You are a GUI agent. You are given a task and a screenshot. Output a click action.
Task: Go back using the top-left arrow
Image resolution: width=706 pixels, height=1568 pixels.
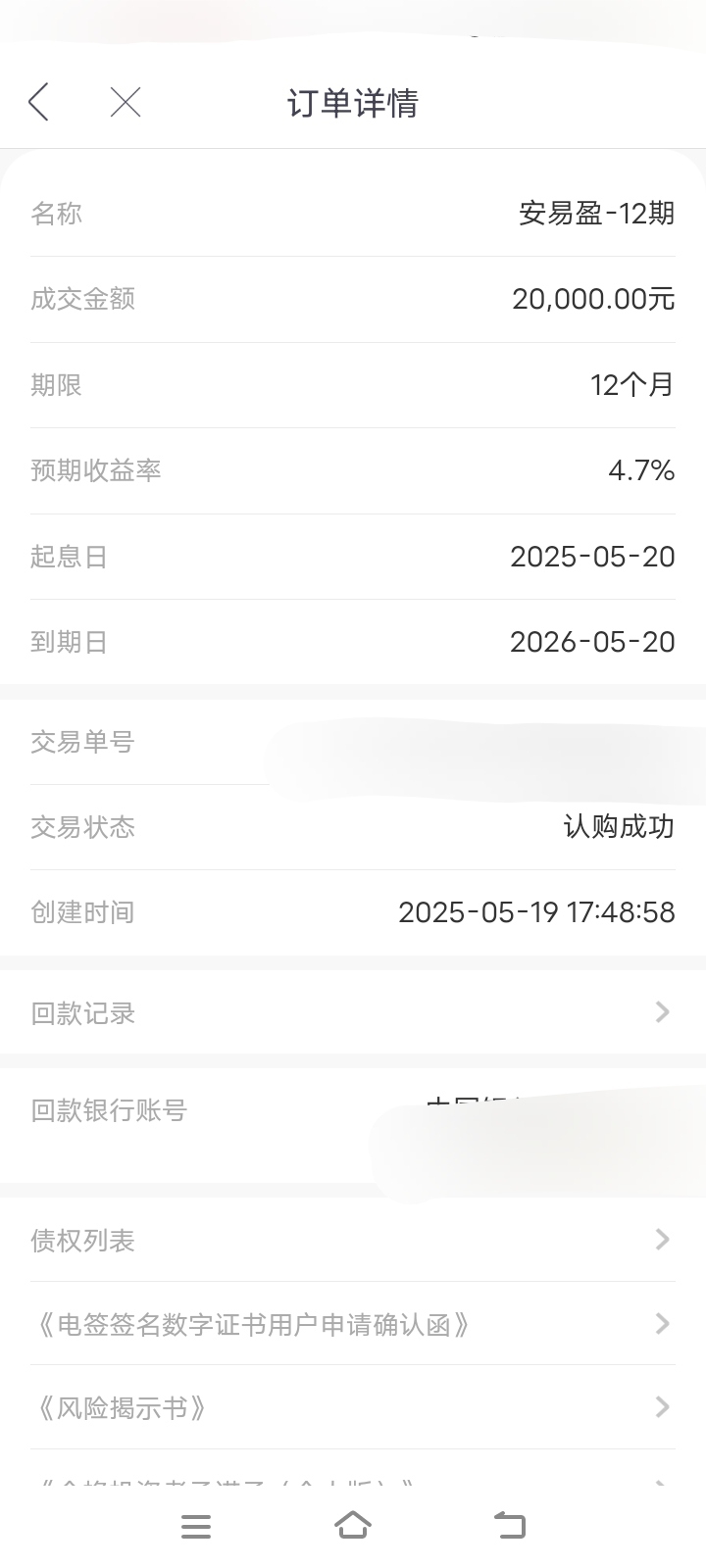[x=38, y=102]
